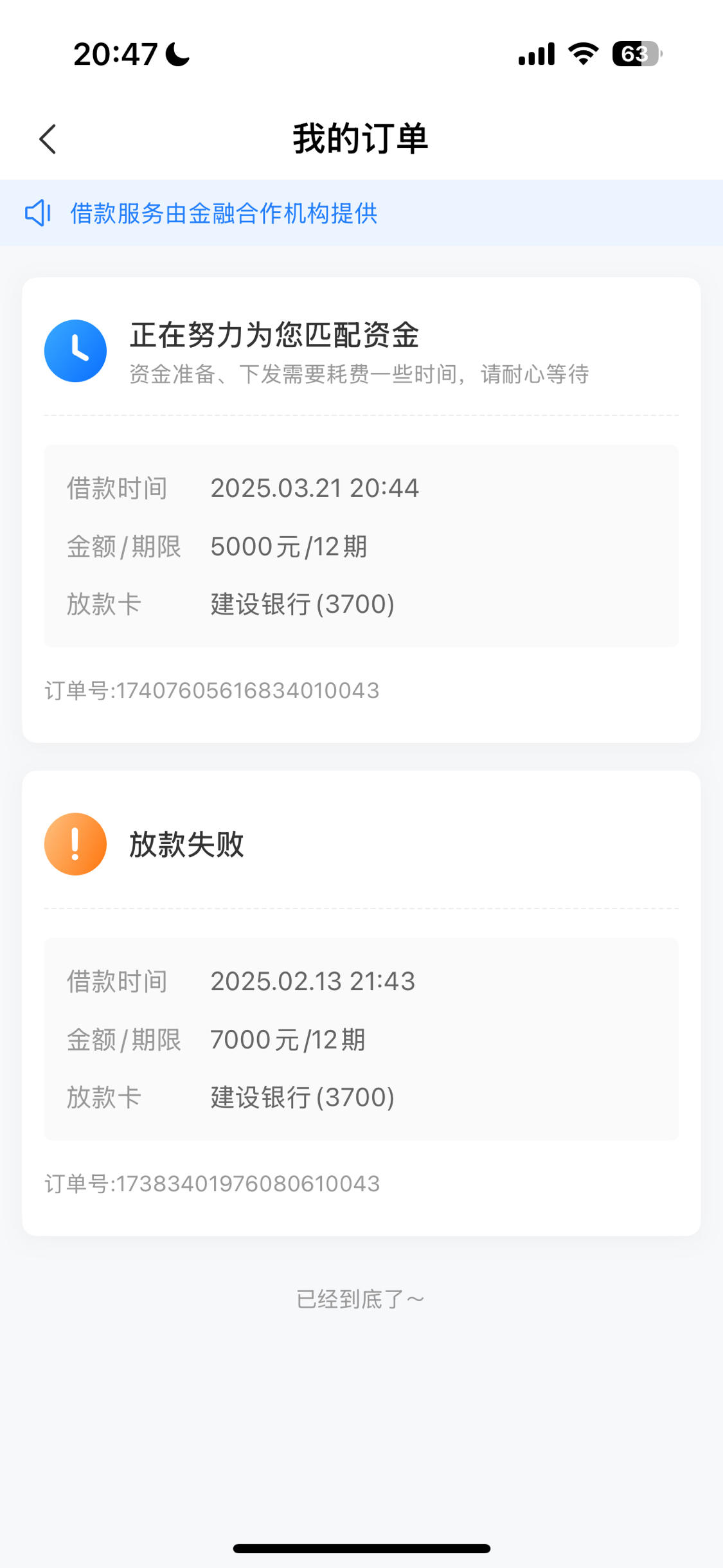
Task: Open the 放款失败 order card
Action: (x=361, y=1003)
